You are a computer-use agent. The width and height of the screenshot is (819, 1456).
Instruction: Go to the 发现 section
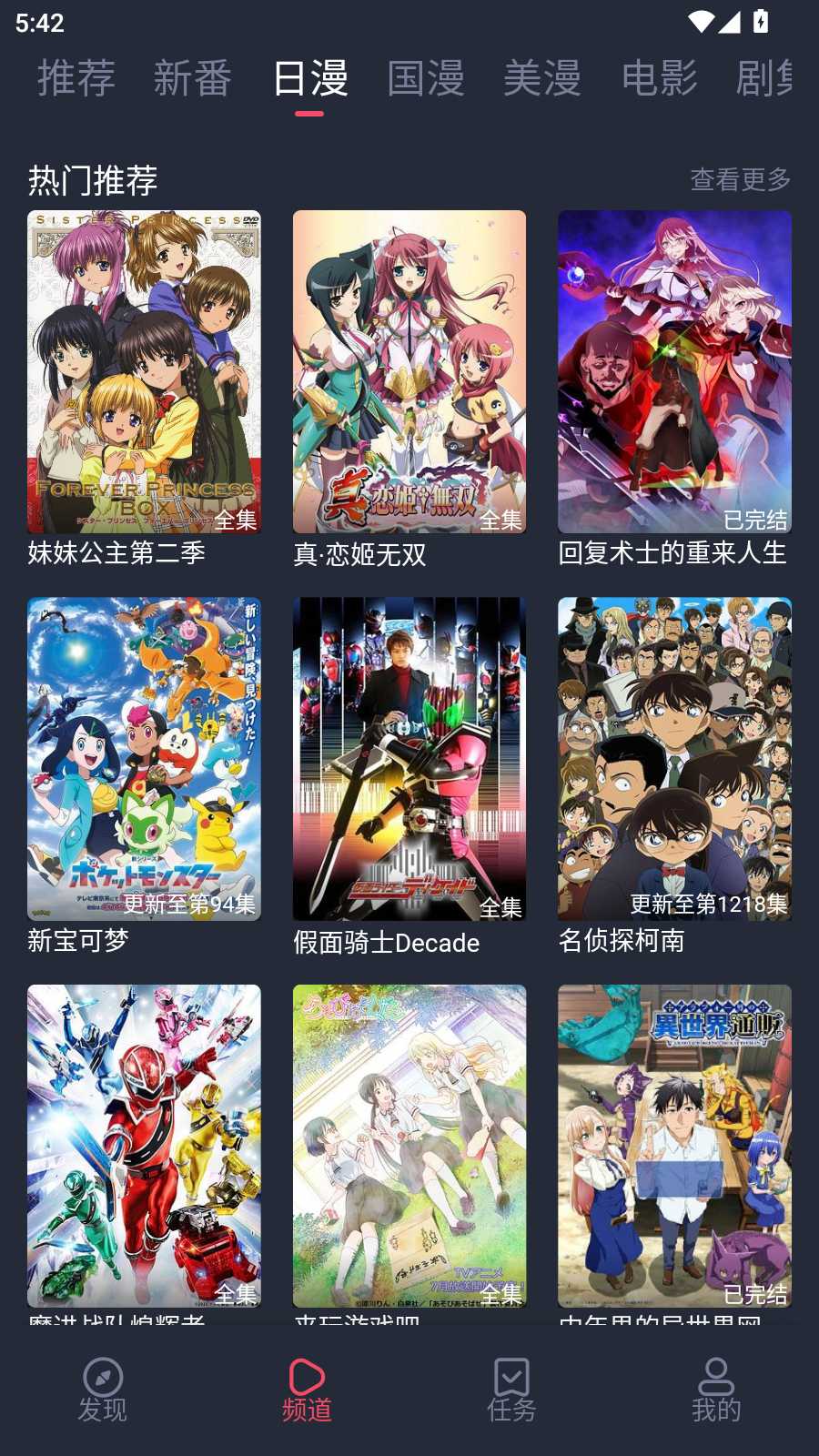(x=103, y=1390)
